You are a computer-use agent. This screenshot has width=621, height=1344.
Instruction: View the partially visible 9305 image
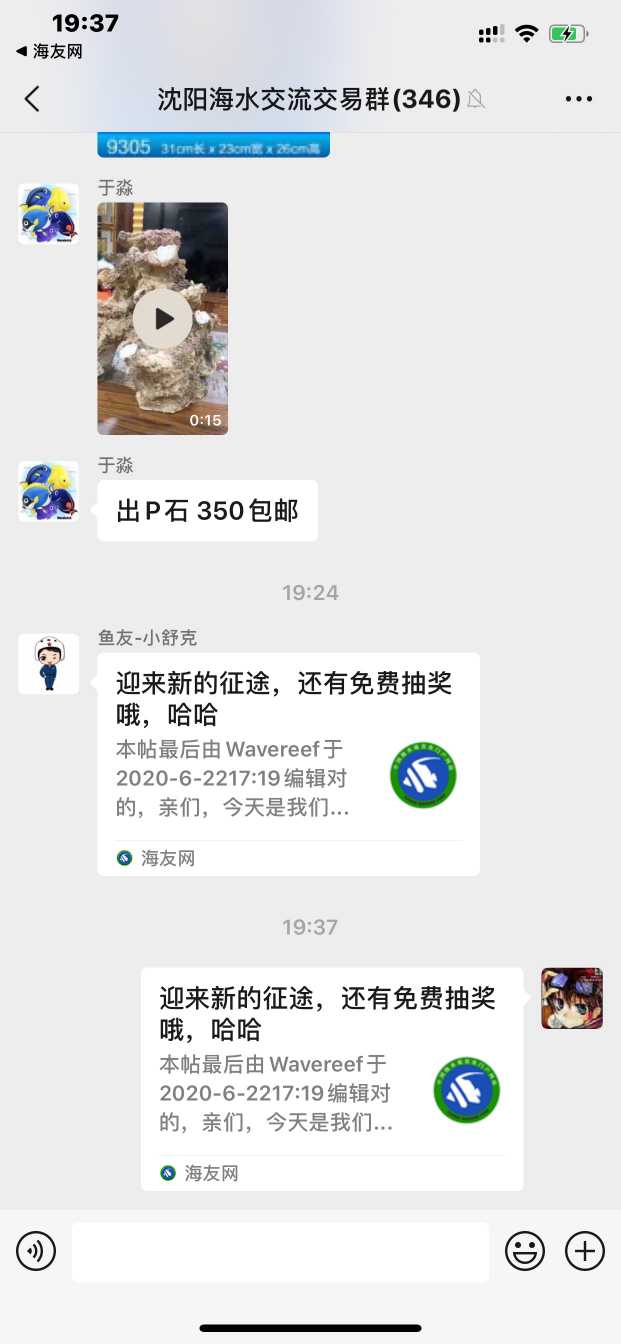pos(213,146)
